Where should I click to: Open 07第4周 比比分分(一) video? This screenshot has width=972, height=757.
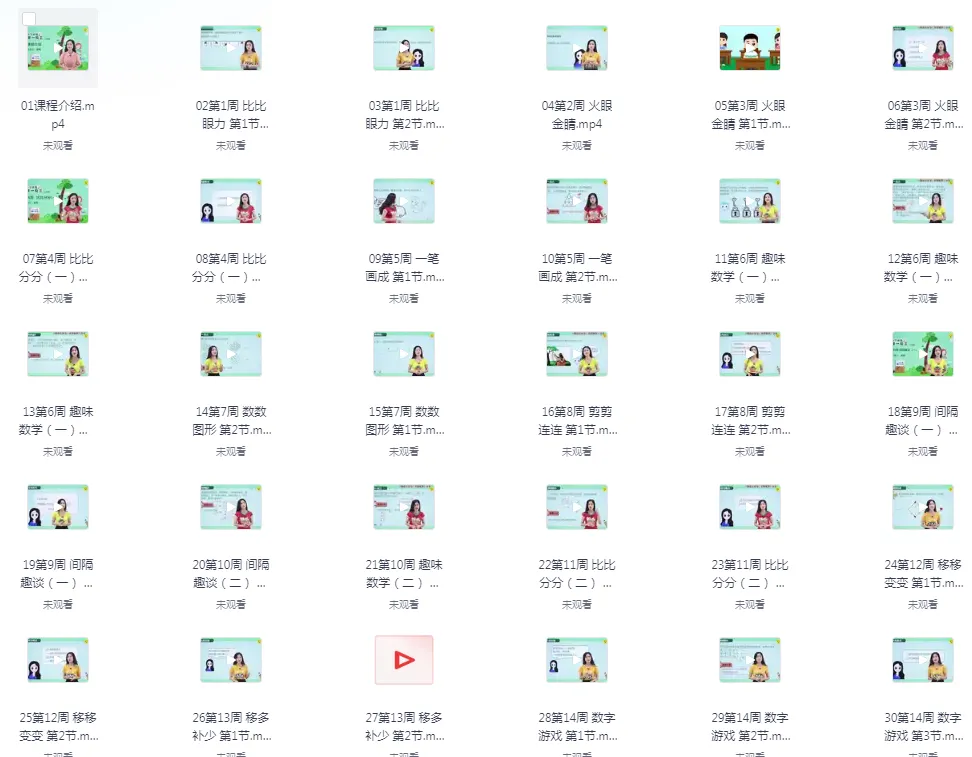click(x=58, y=201)
